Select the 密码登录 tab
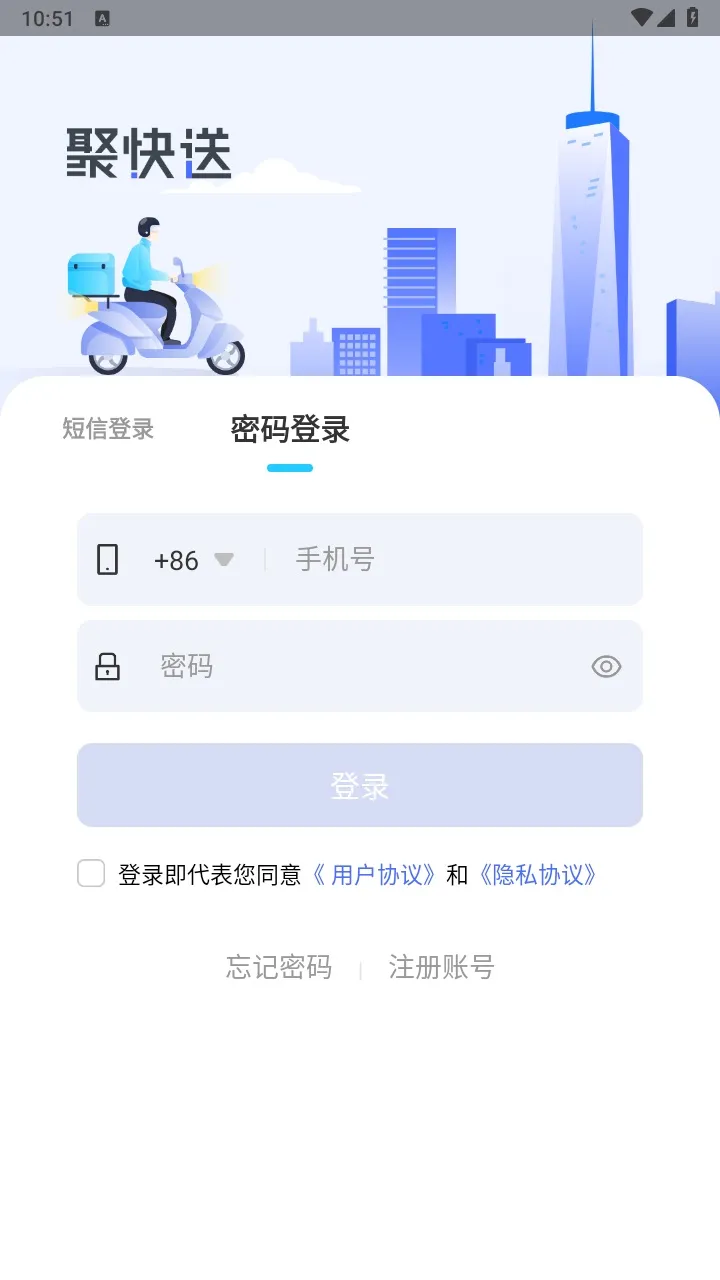Screen dimensions: 720x1280 (x=290, y=429)
